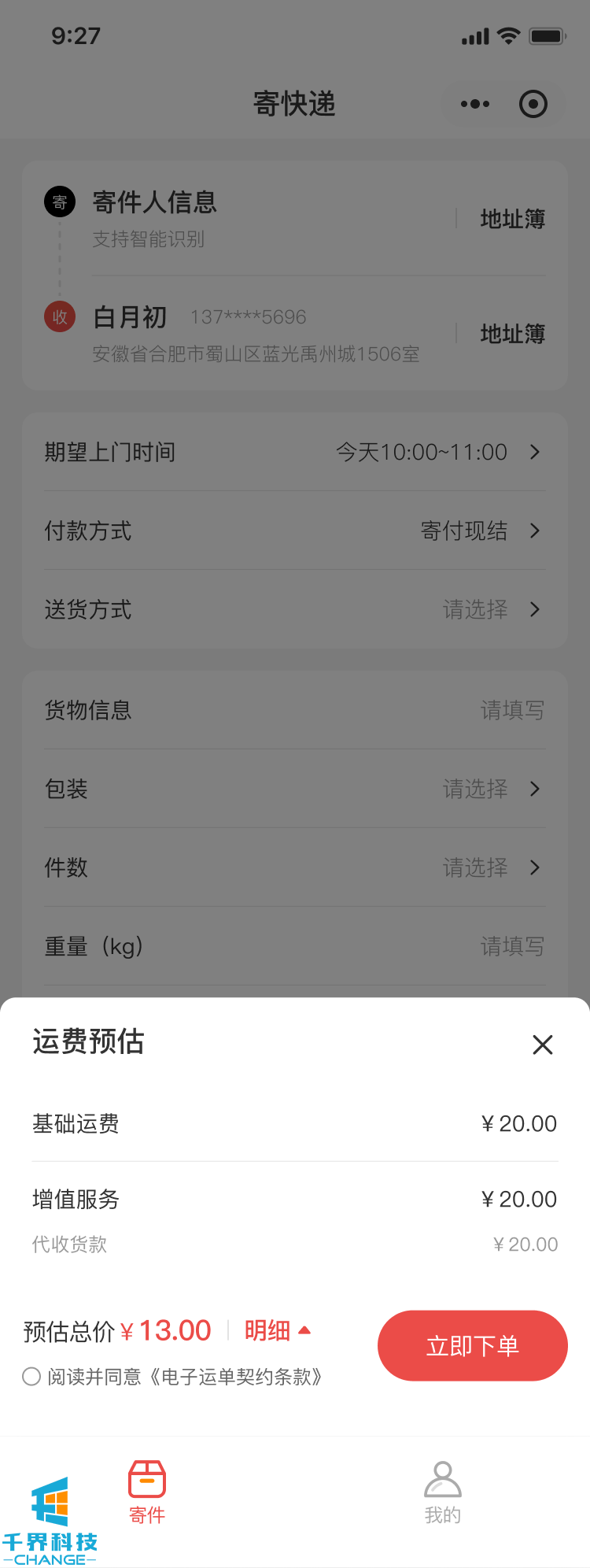The image size is (590, 1568).
Task: Switch to the 寄件 tab
Action: pos(147,1492)
